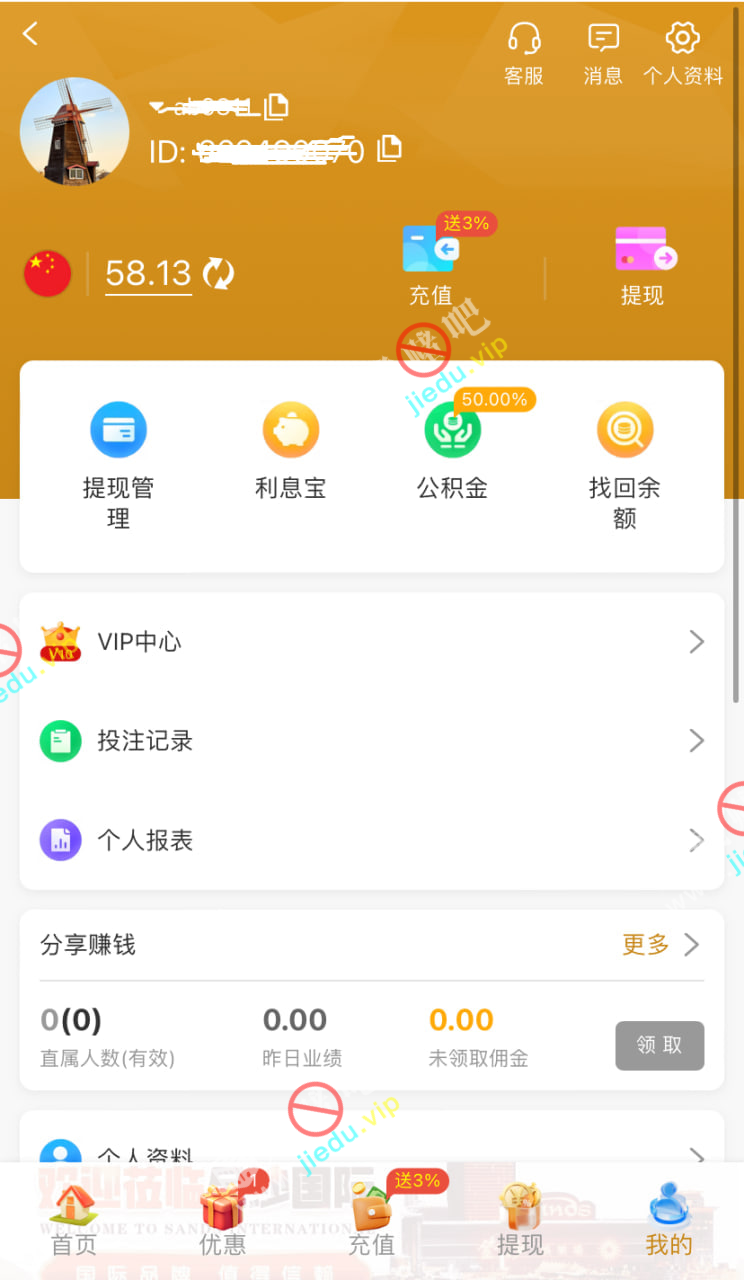Image resolution: width=744 pixels, height=1280 pixels.
Task: Go back using the top-left arrow
Action: (x=31, y=34)
